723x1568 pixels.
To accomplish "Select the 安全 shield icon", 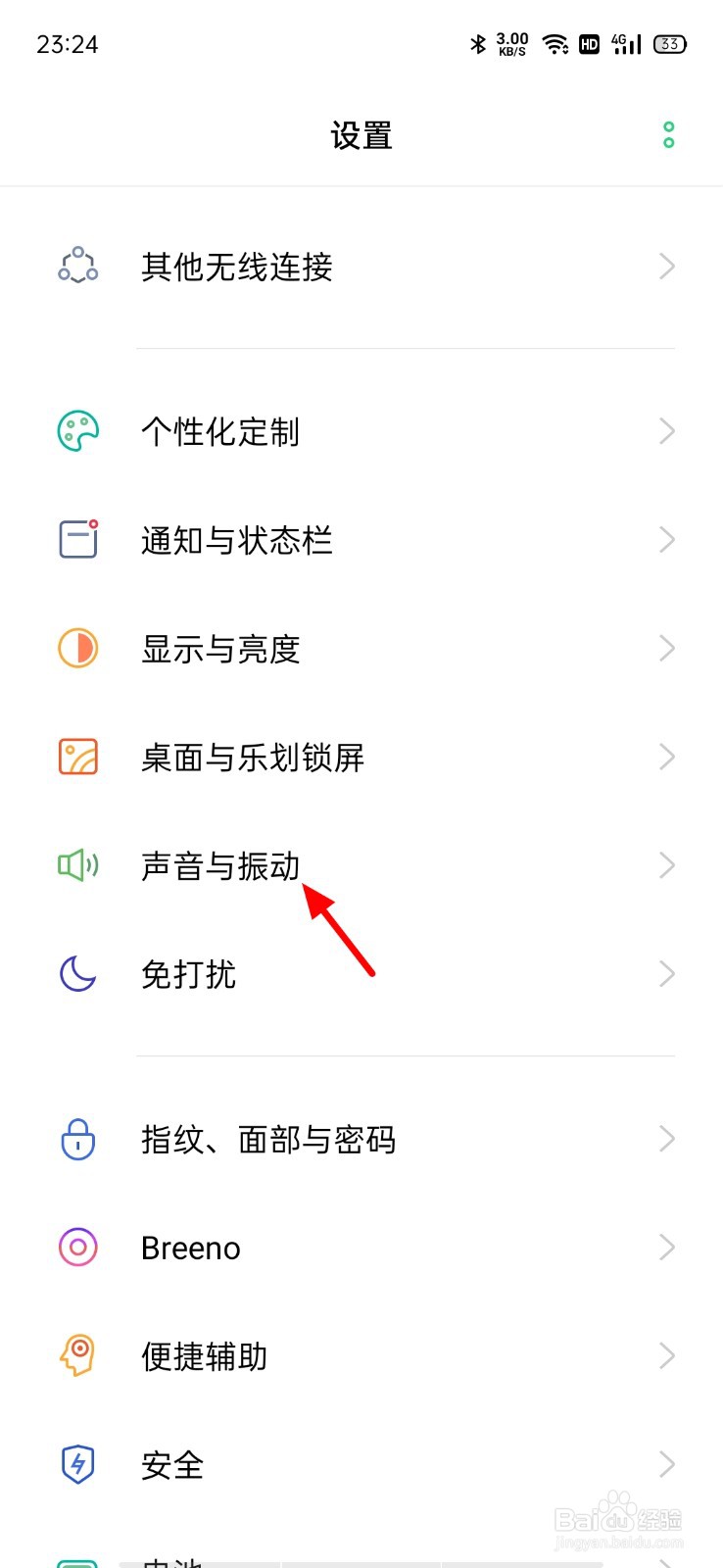I will tap(77, 1464).
